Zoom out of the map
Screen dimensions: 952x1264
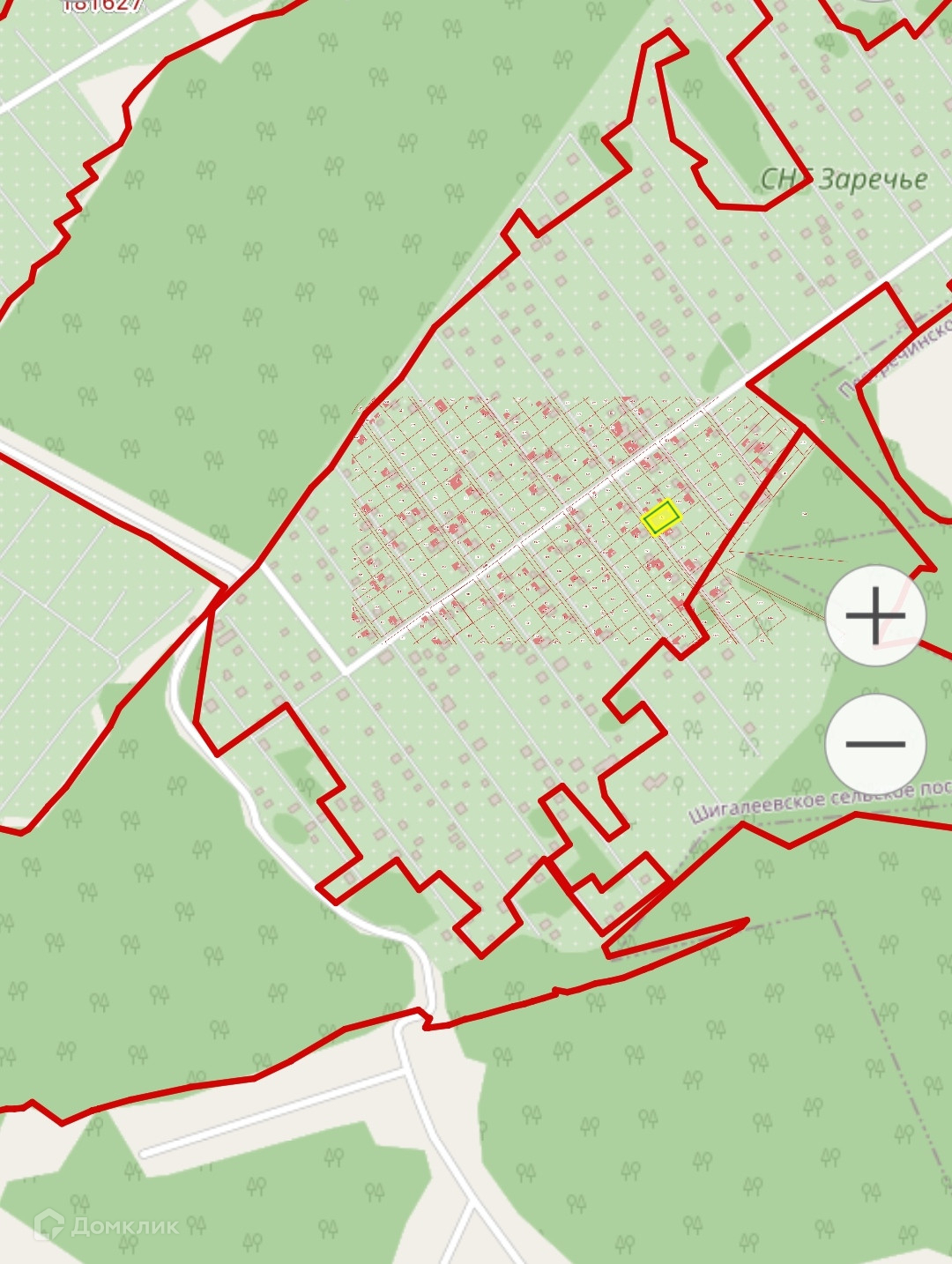point(875,743)
